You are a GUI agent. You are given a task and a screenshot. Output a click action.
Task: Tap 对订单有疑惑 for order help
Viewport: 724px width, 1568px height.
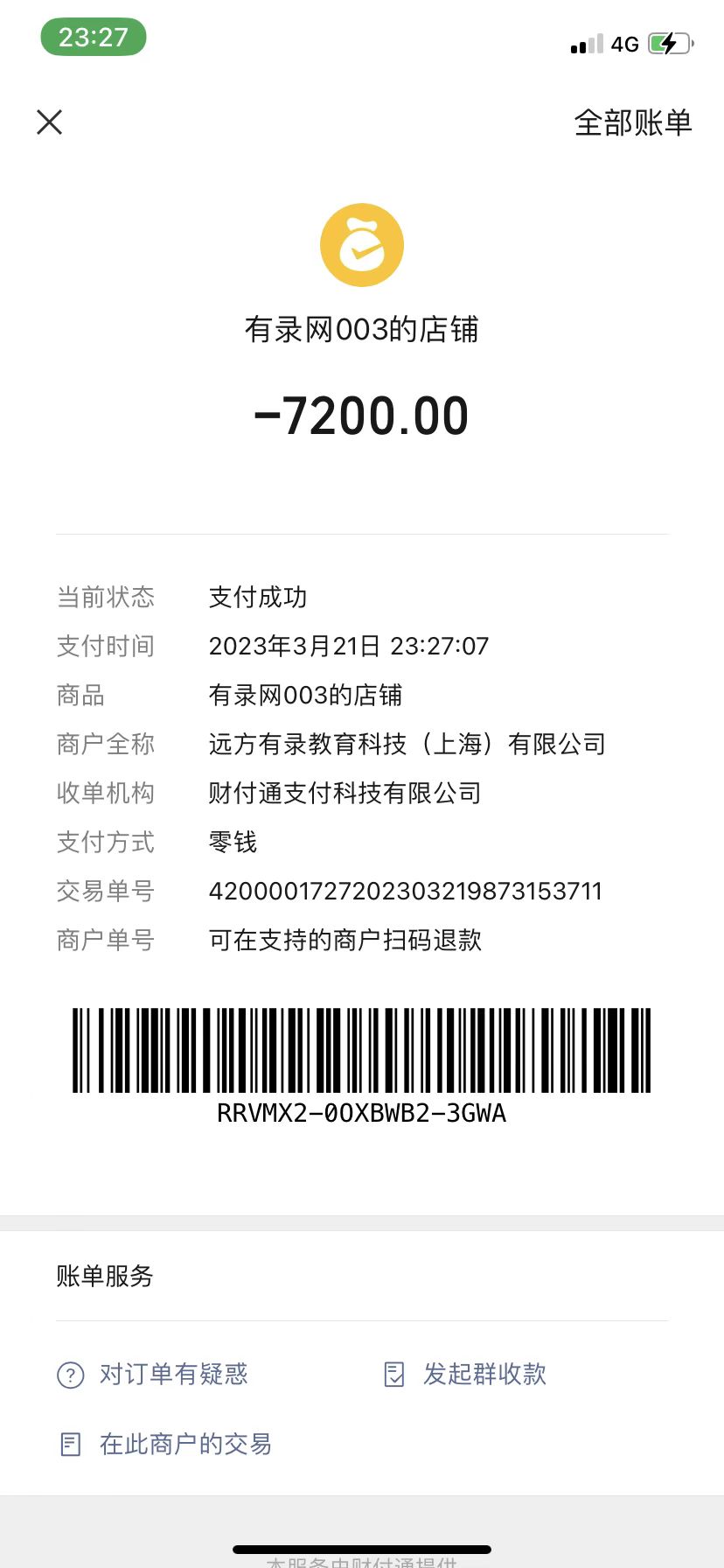pyautogui.click(x=153, y=1374)
